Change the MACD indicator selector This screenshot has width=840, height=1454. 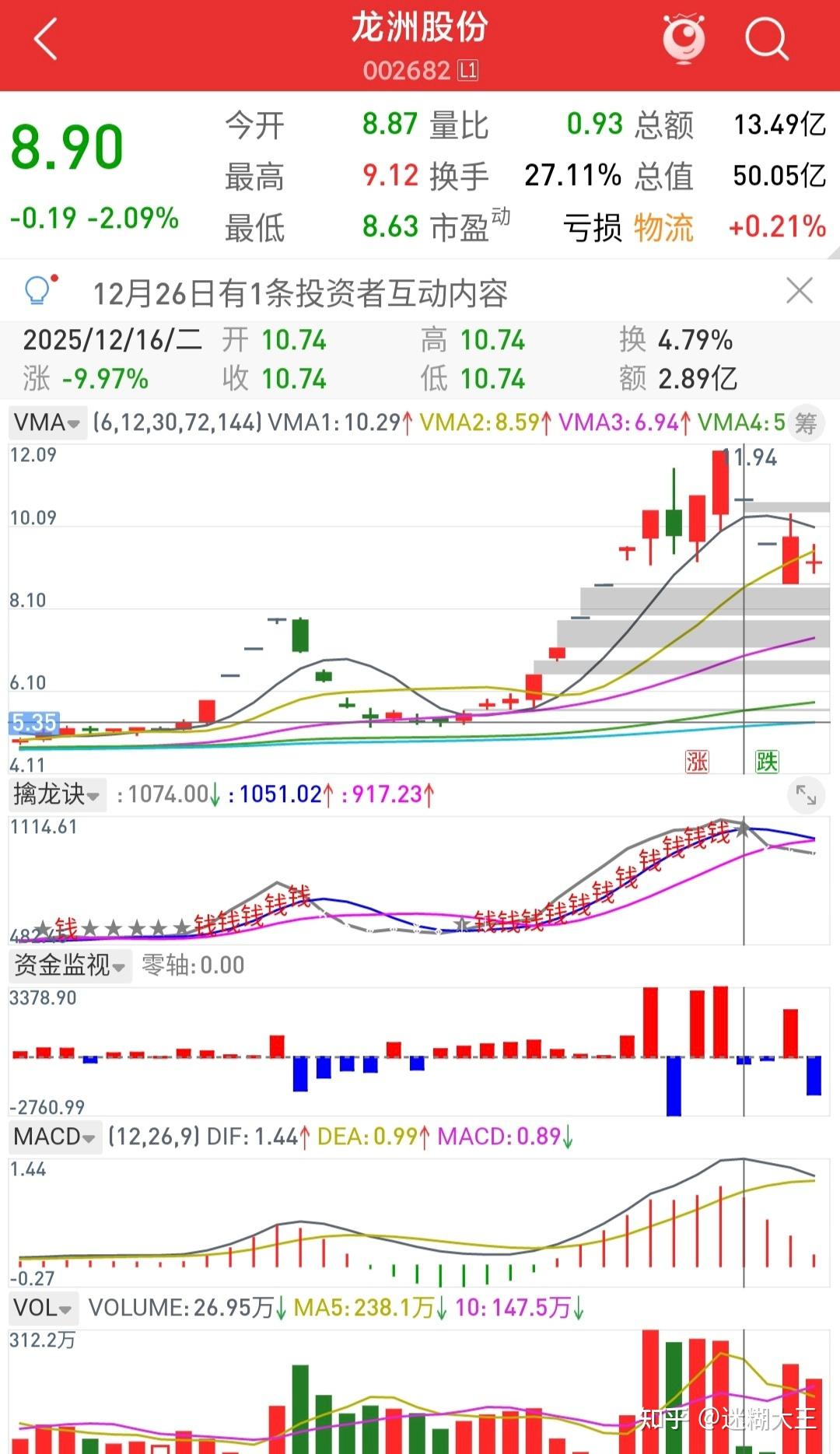(x=54, y=1137)
